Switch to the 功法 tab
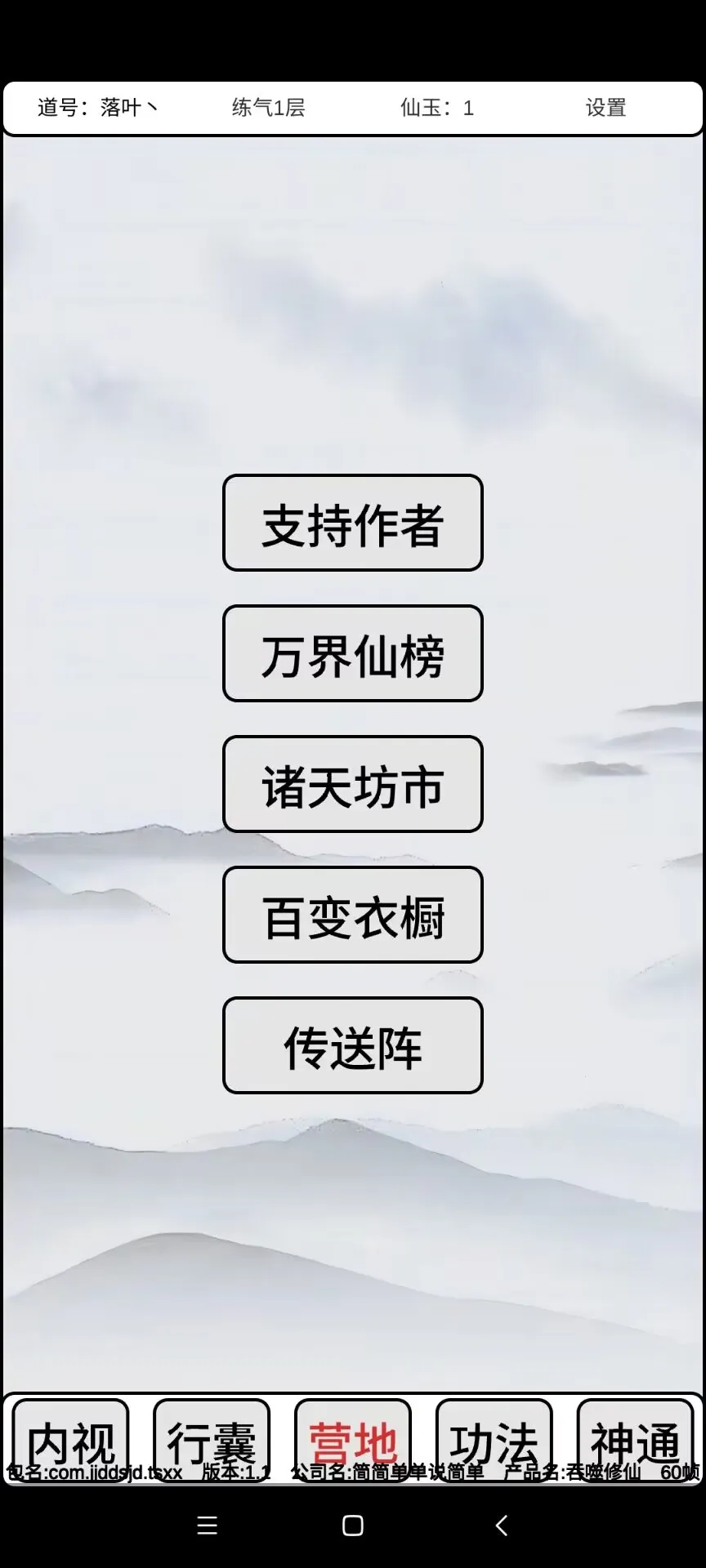This screenshot has width=706, height=1568. pos(494,1439)
